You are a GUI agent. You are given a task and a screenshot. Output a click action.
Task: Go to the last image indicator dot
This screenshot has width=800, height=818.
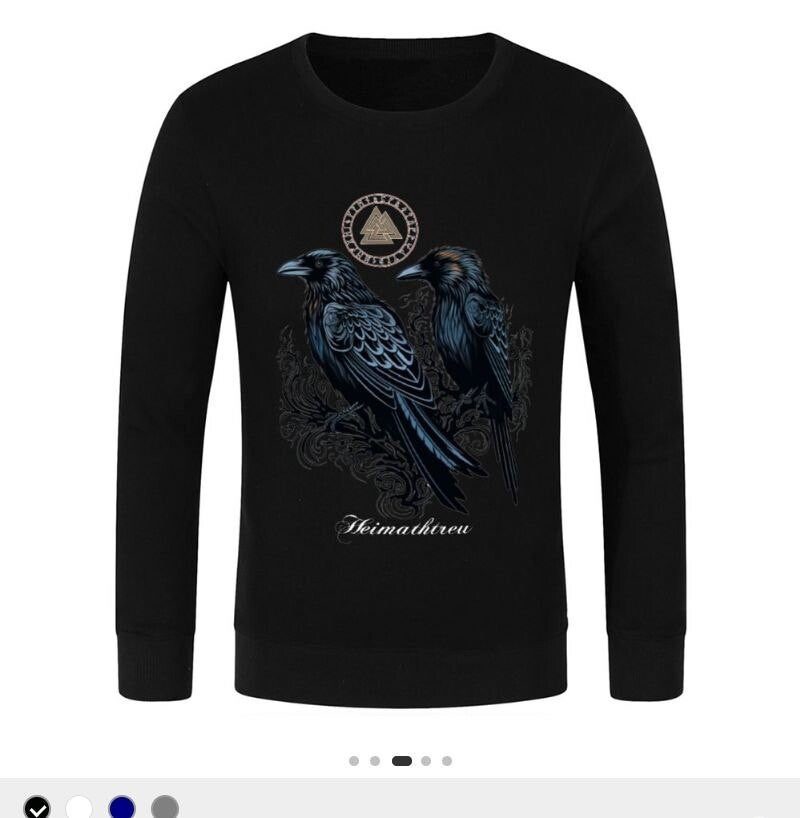447,761
